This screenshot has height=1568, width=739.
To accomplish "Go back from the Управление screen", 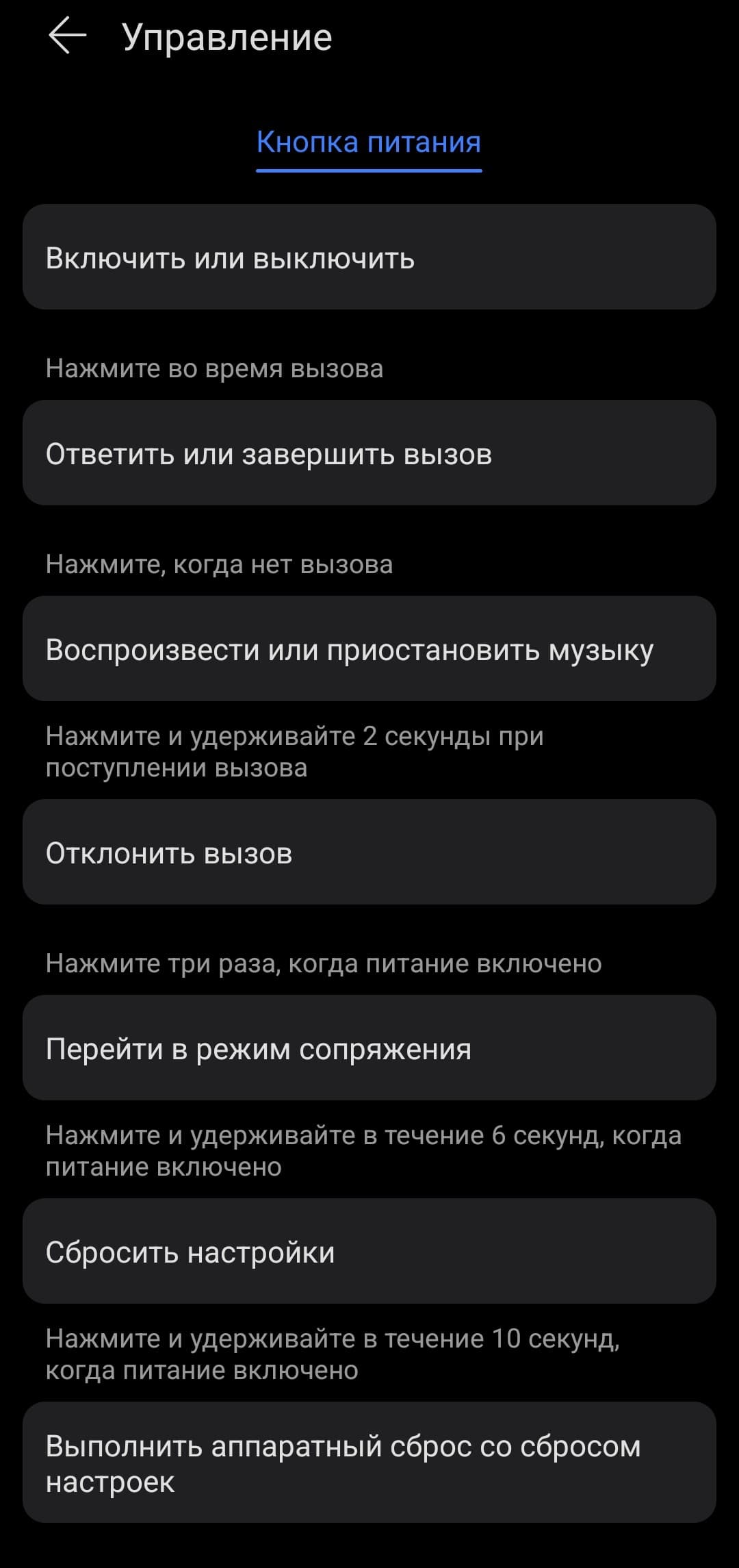I will 67,36.
